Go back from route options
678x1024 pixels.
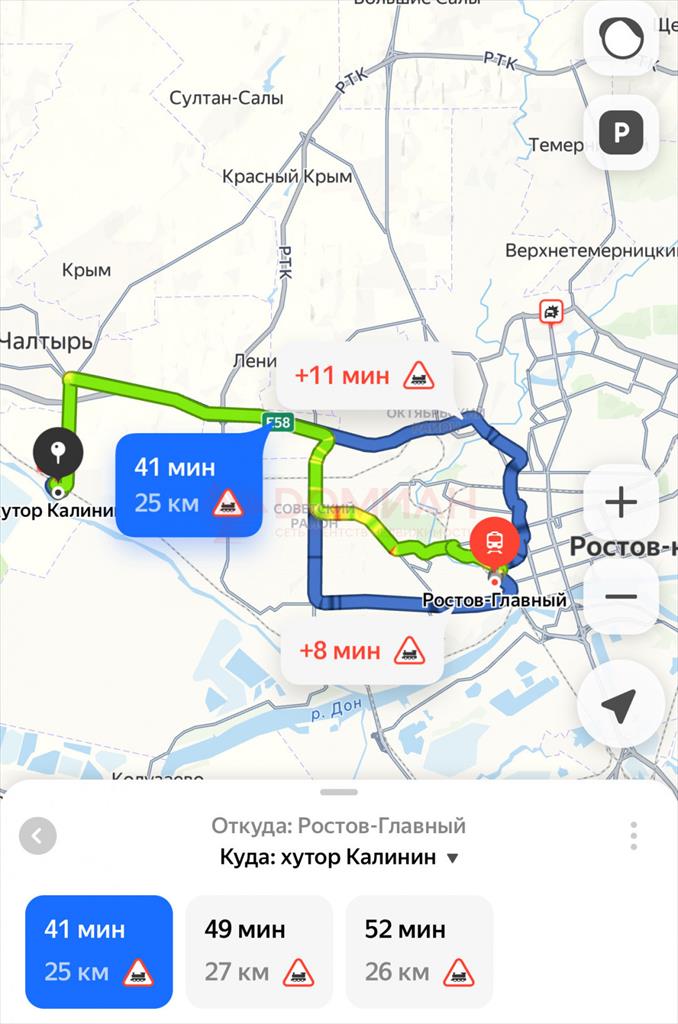click(38, 836)
